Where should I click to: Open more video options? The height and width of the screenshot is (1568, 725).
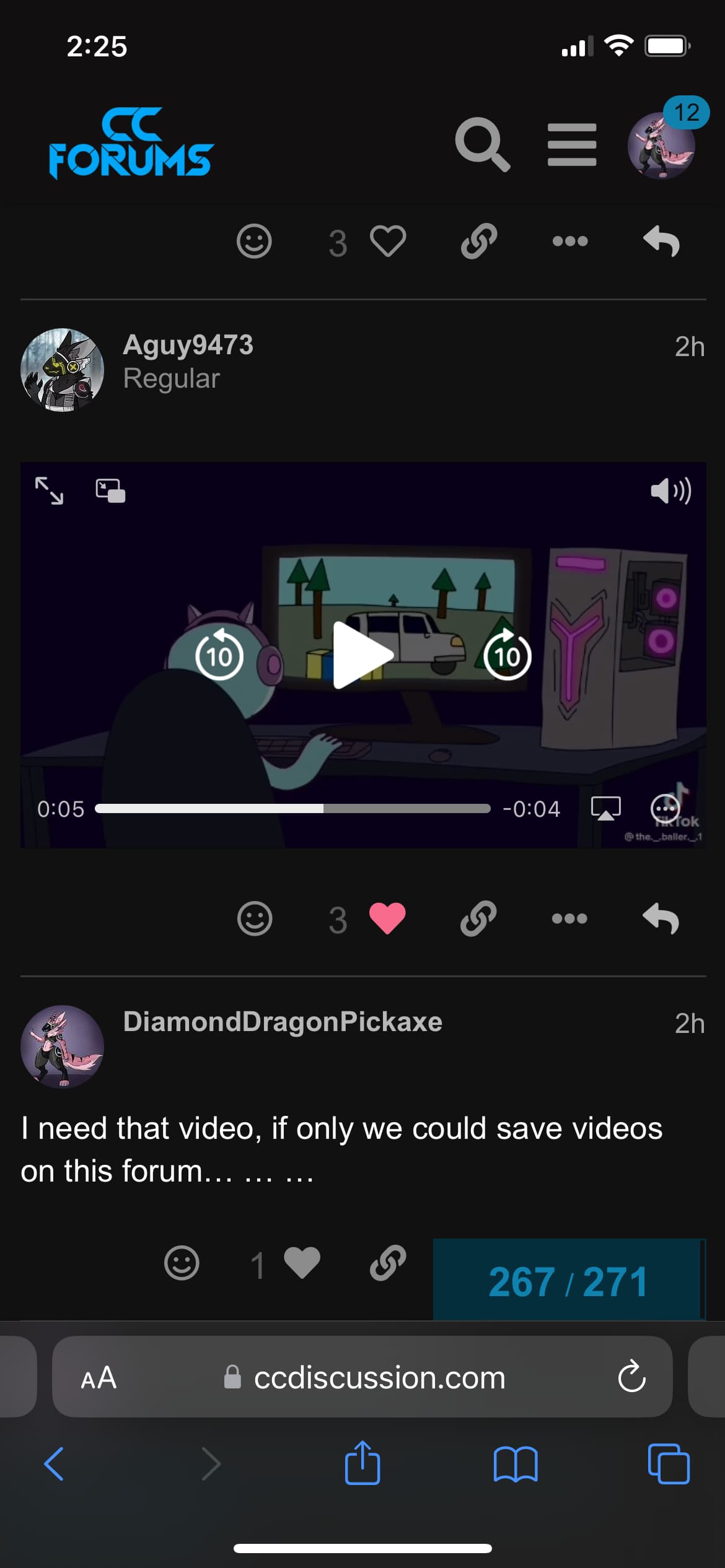click(665, 808)
